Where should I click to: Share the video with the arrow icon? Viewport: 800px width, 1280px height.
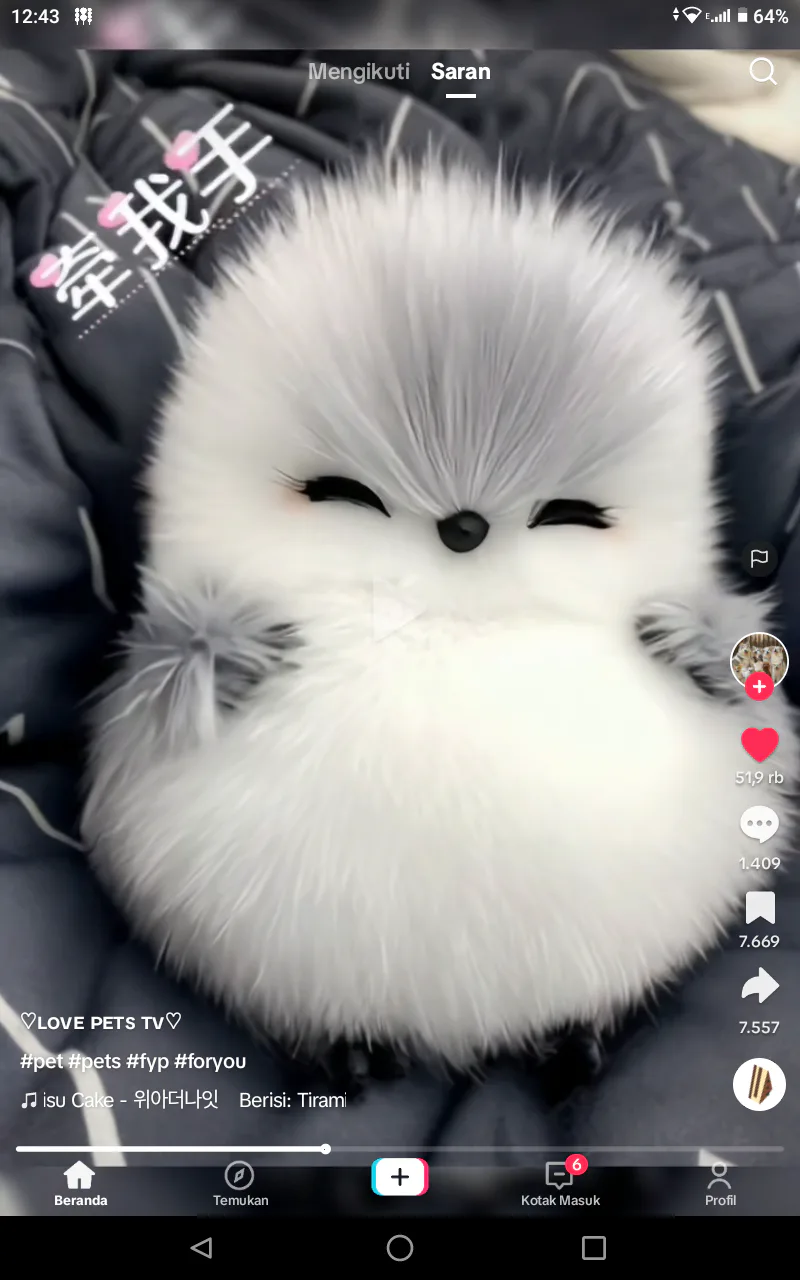tap(760, 986)
